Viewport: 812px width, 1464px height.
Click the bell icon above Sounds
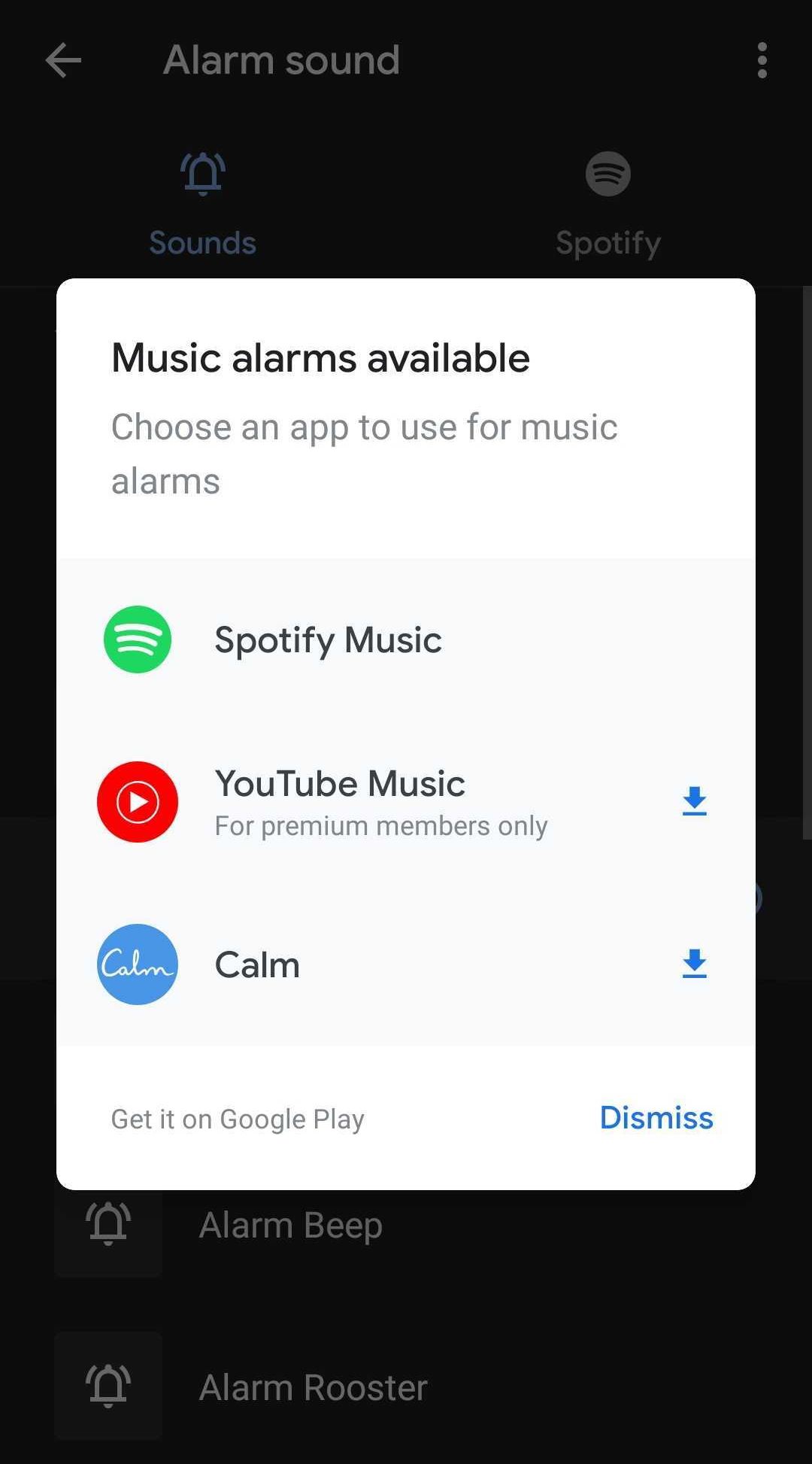pos(201,172)
